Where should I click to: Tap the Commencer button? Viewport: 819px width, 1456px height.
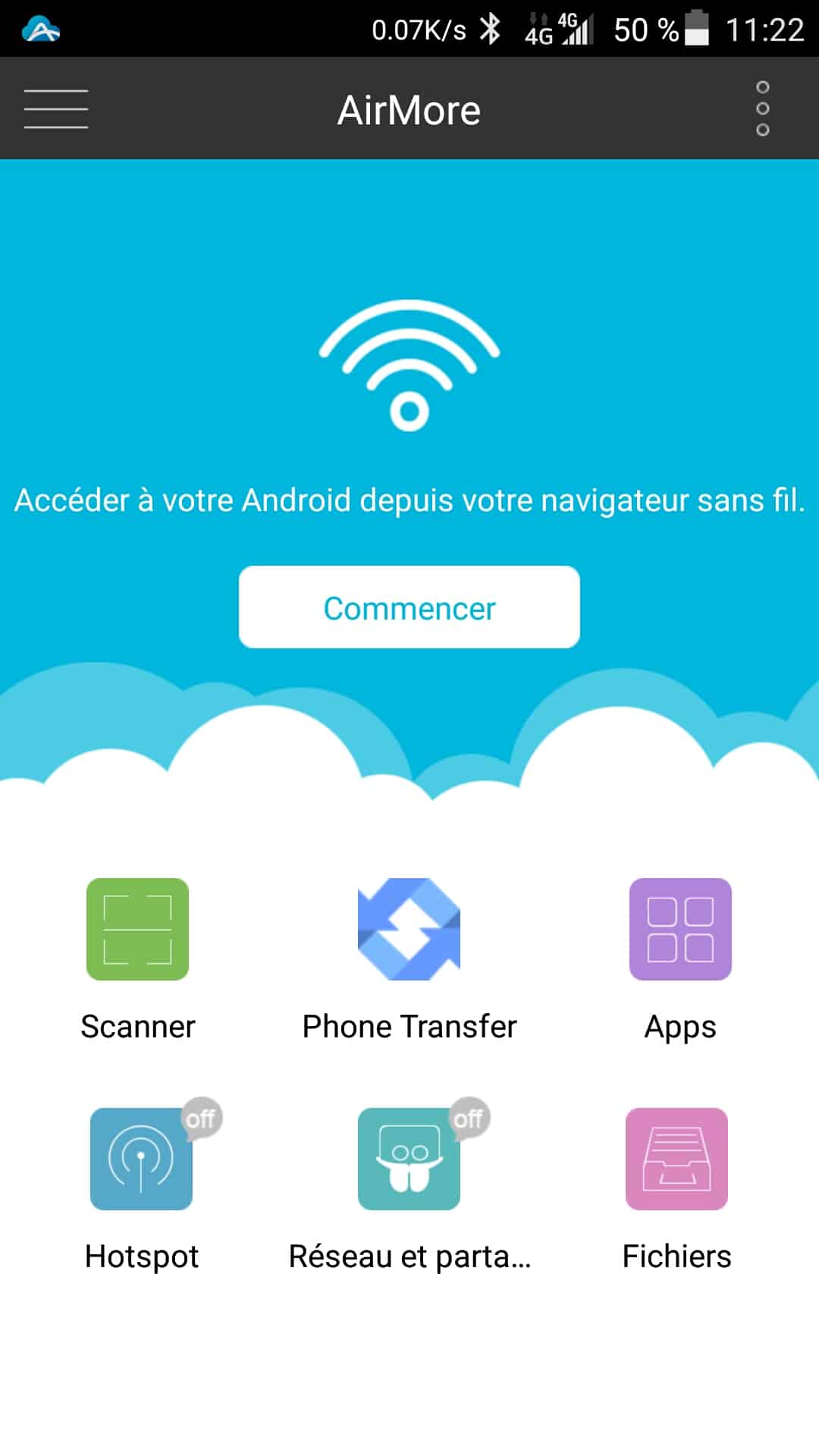tap(409, 607)
